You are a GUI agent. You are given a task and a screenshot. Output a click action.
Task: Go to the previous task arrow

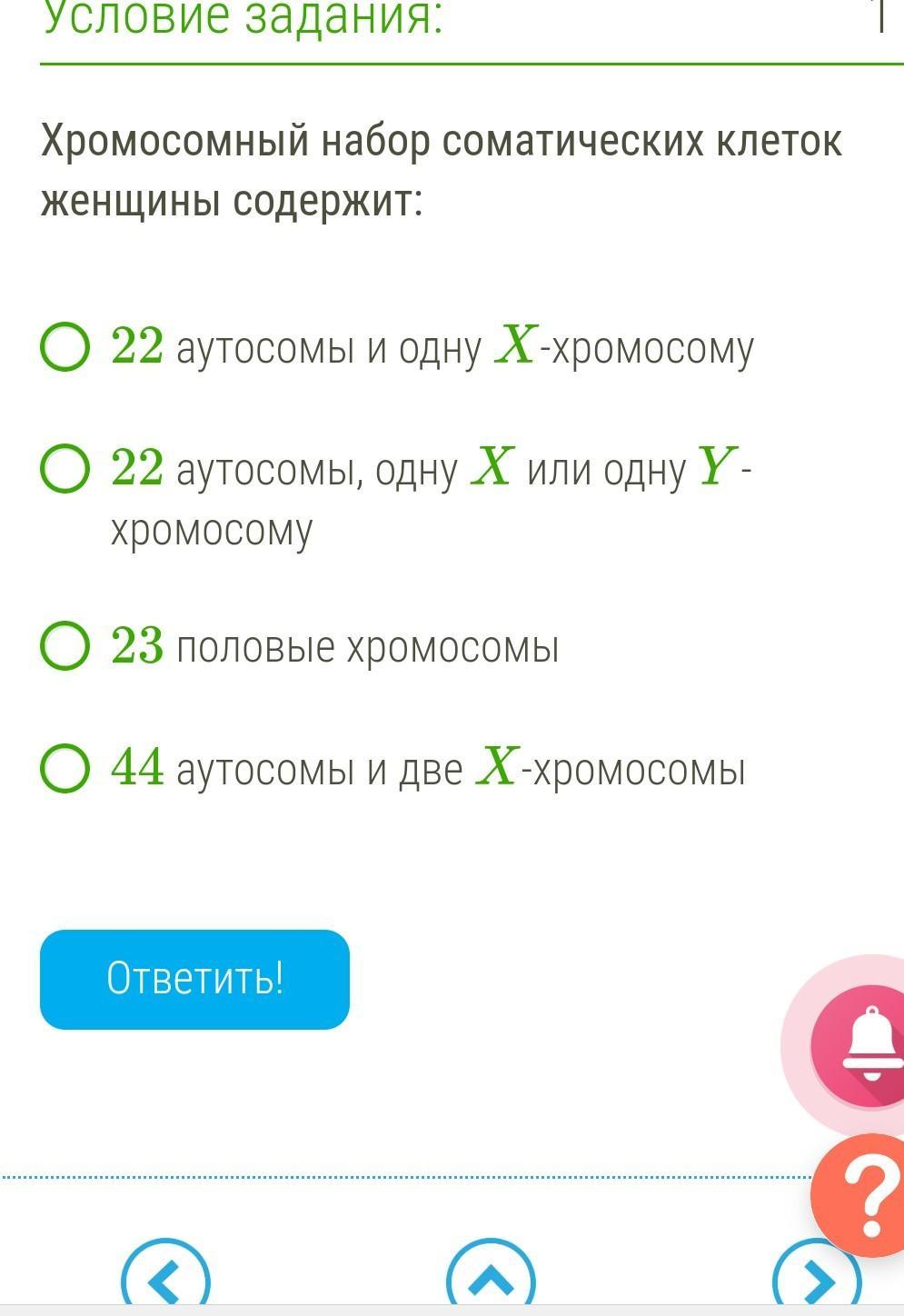(165, 1280)
